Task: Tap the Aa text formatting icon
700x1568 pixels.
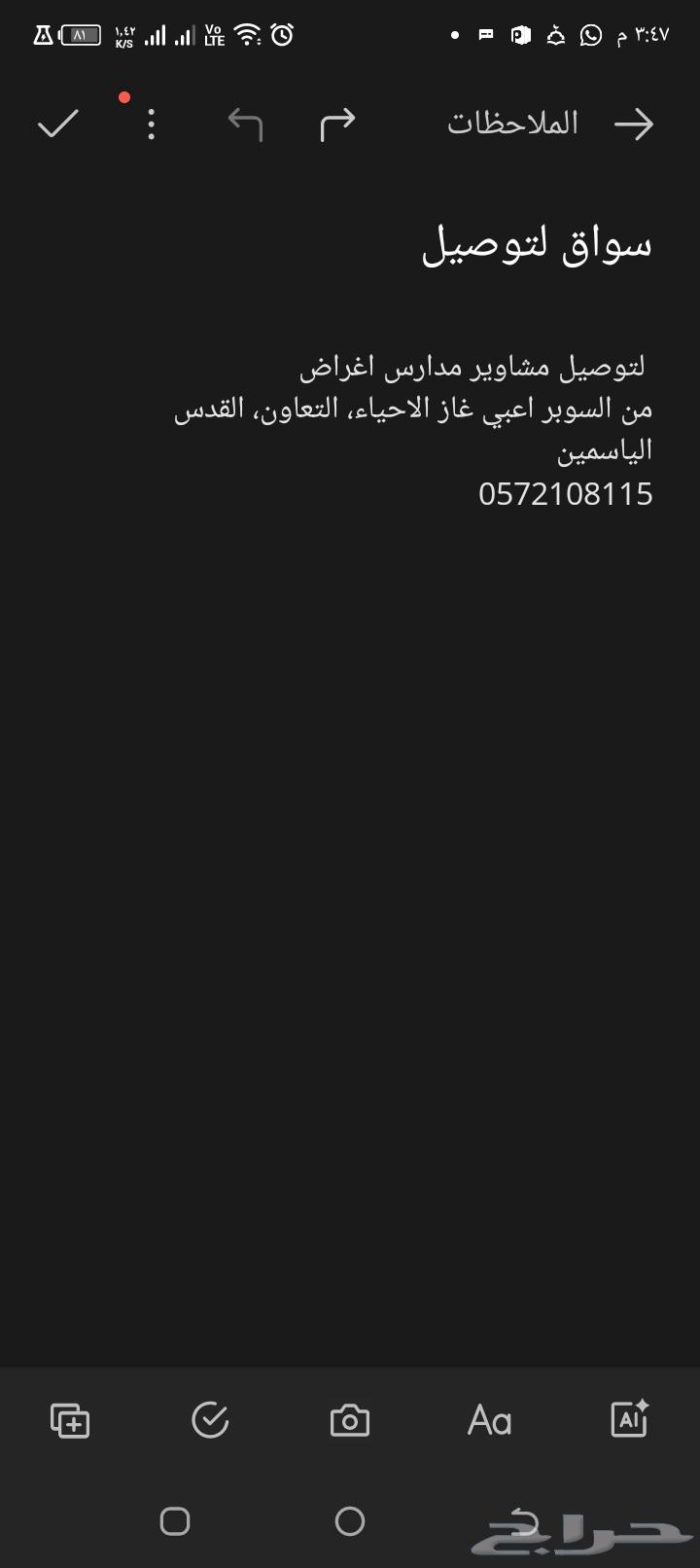Action: pyautogui.click(x=489, y=1419)
